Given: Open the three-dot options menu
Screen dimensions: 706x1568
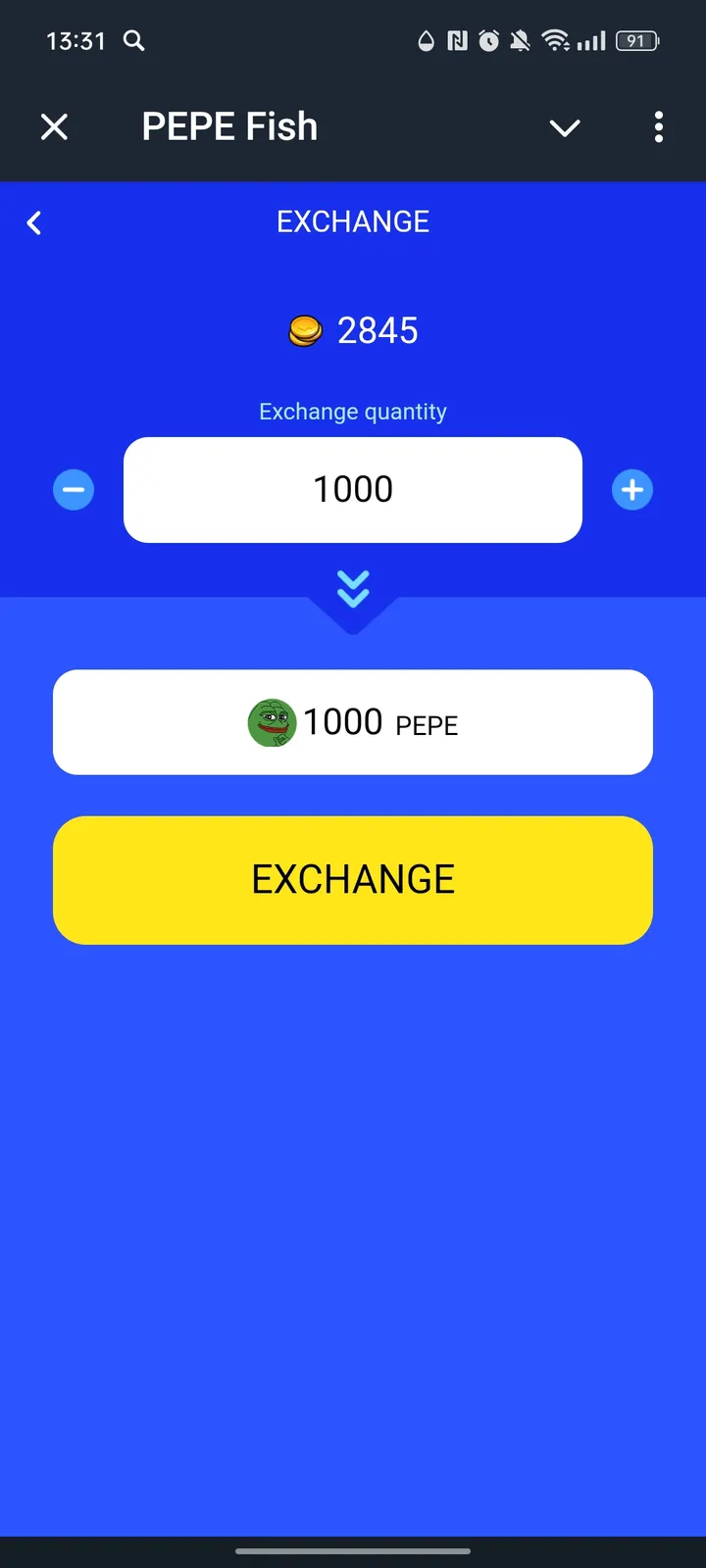Looking at the screenshot, I should (659, 127).
